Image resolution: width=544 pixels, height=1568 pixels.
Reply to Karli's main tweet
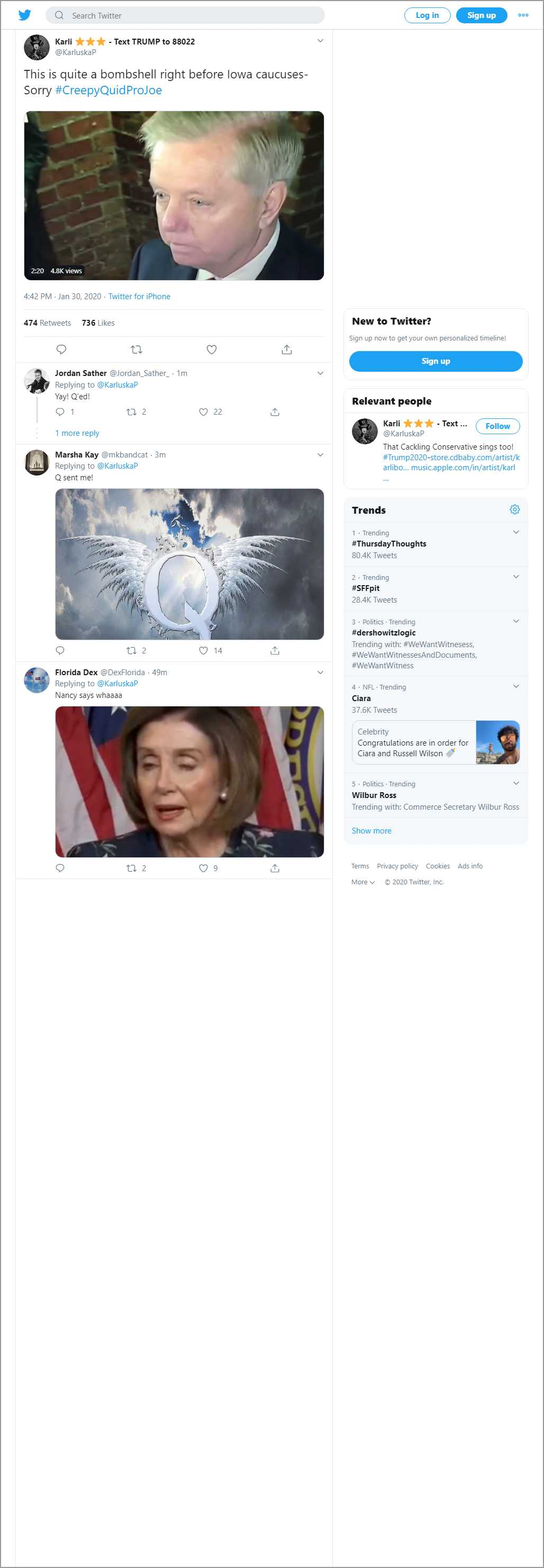[x=61, y=350]
